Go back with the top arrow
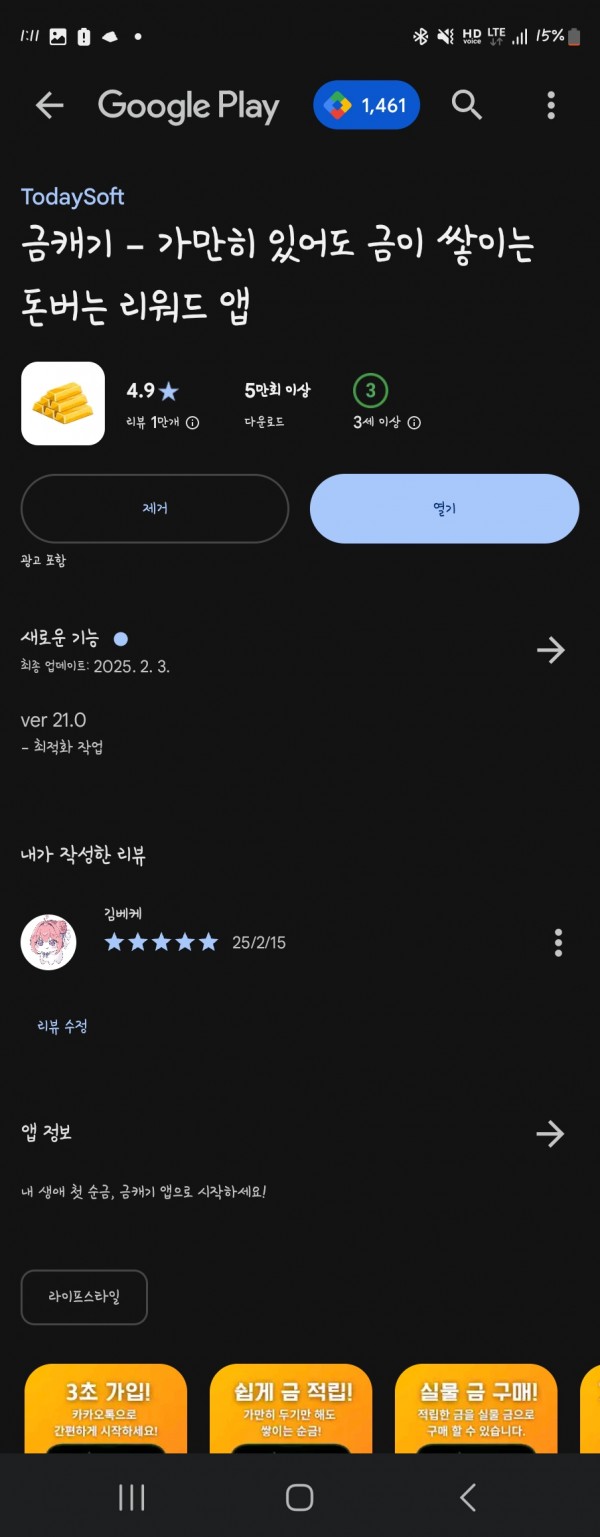 tap(49, 105)
